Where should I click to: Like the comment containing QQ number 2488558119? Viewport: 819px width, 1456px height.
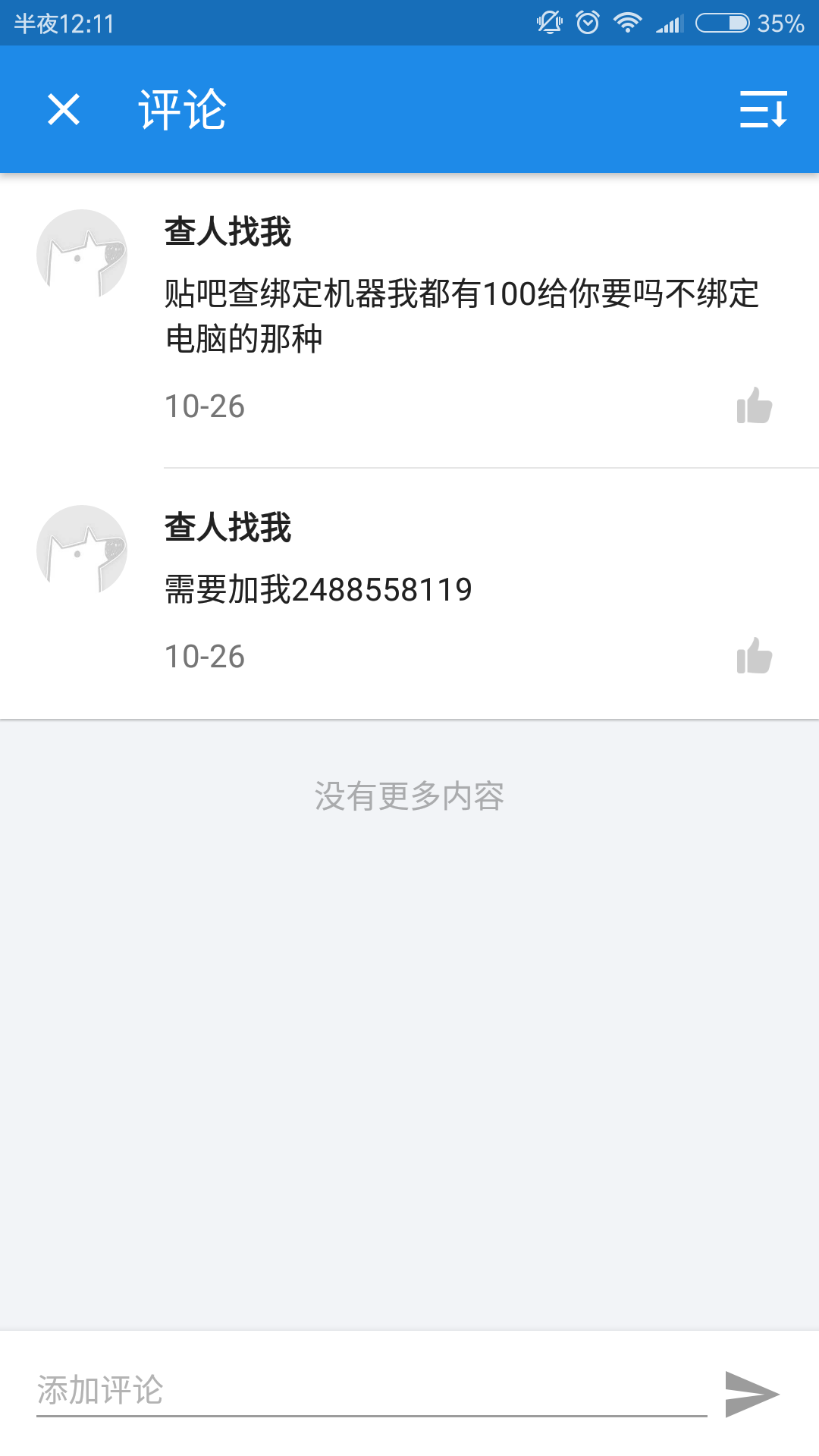(755, 658)
